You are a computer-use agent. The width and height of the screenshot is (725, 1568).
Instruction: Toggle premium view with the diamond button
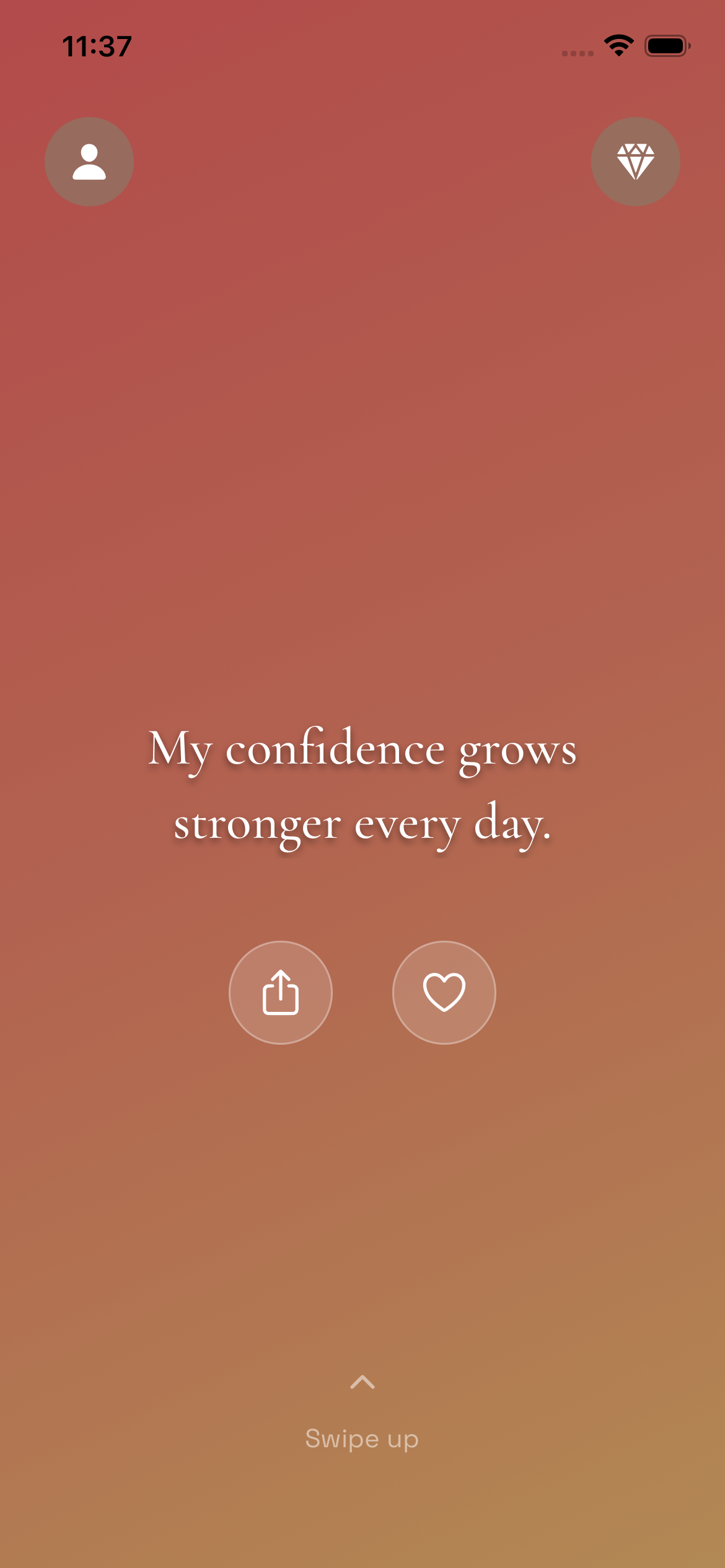(636, 160)
